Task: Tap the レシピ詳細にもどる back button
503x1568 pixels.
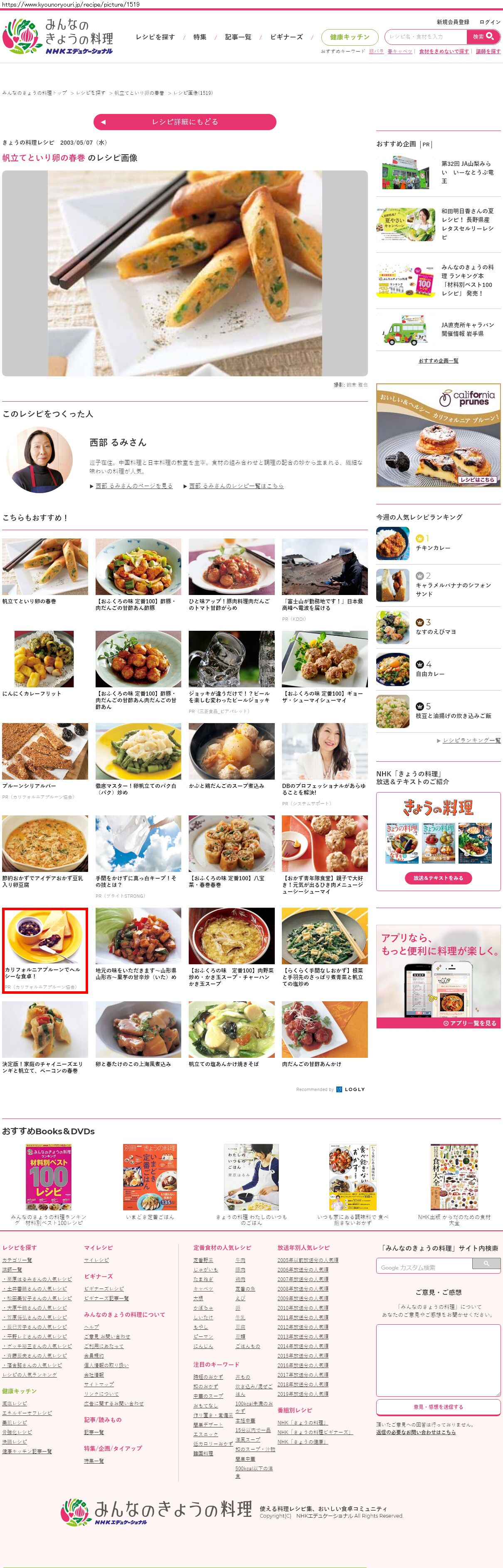Action: (x=184, y=122)
